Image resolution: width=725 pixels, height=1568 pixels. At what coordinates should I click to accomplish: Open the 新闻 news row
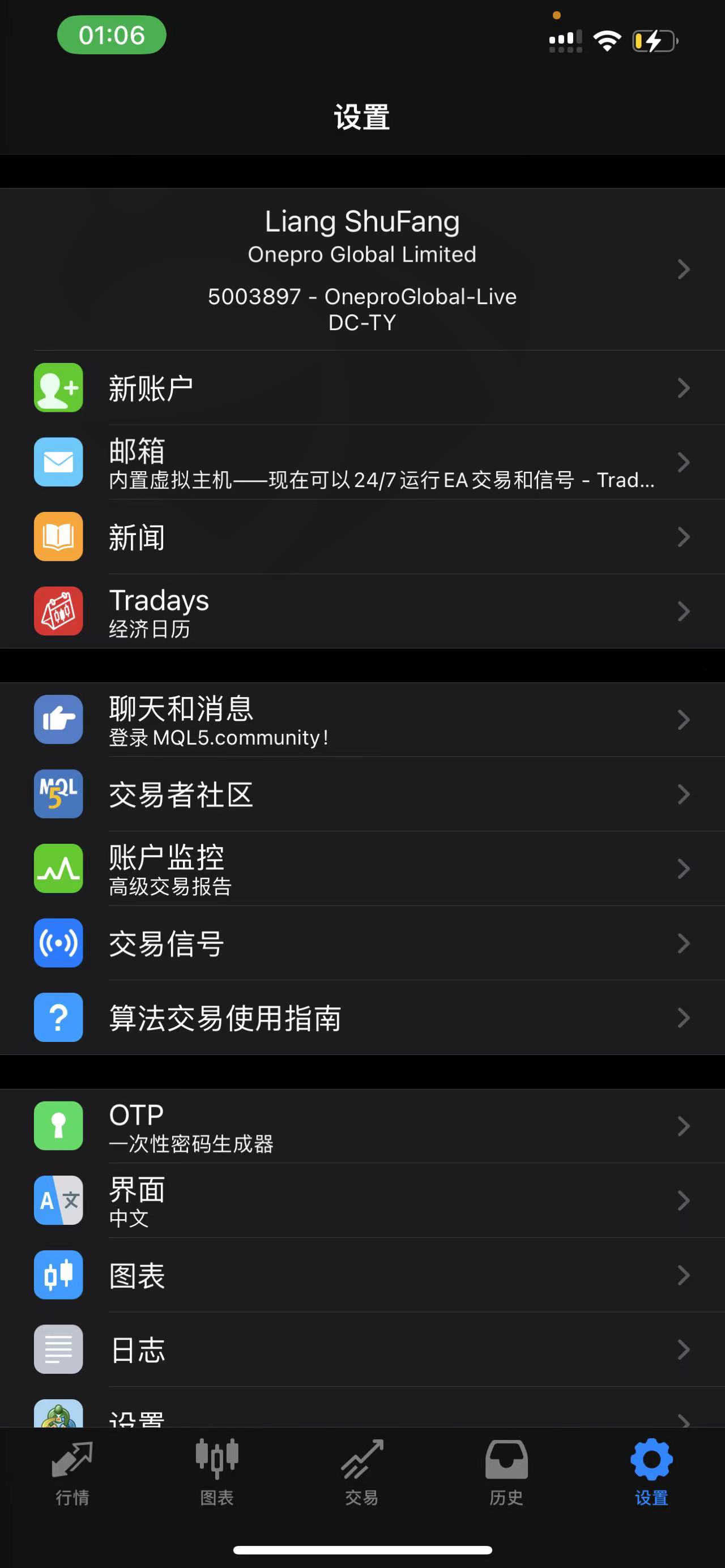pos(362,537)
